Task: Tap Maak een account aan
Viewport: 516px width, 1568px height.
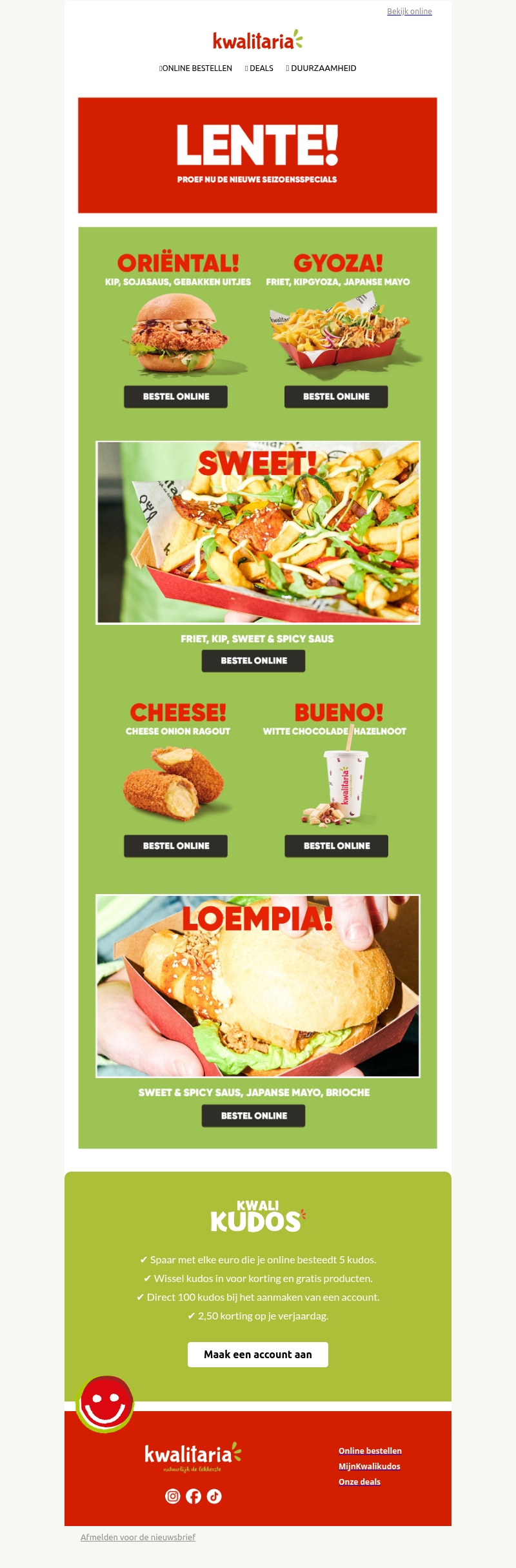Action: click(x=257, y=1354)
